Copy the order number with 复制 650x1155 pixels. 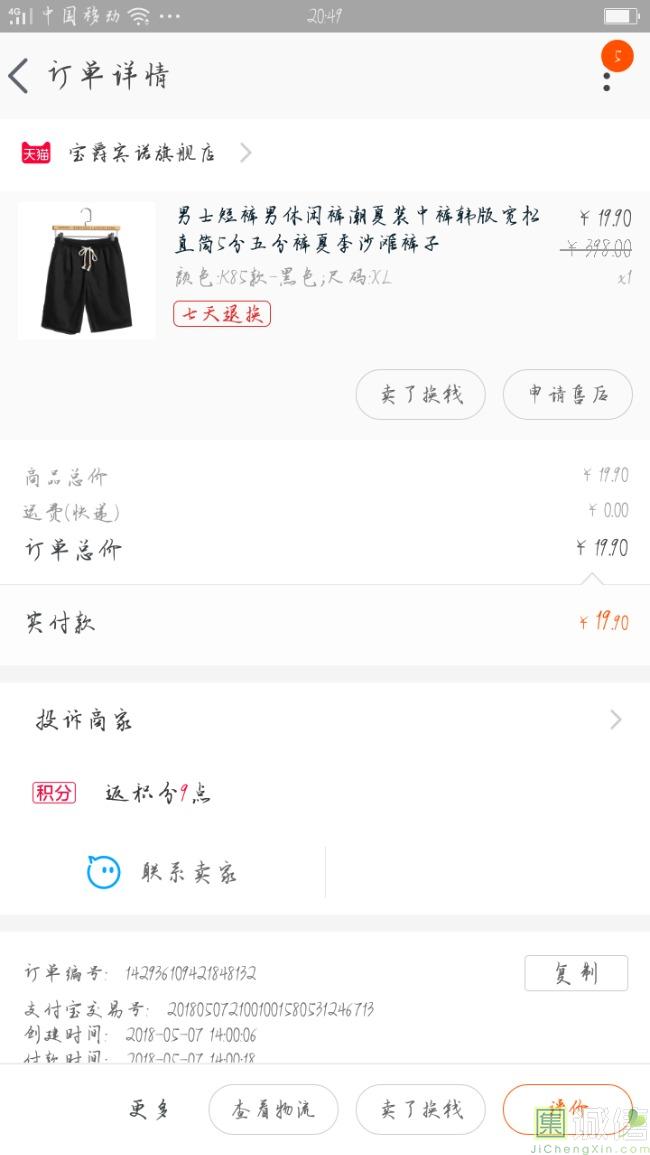(x=576, y=973)
